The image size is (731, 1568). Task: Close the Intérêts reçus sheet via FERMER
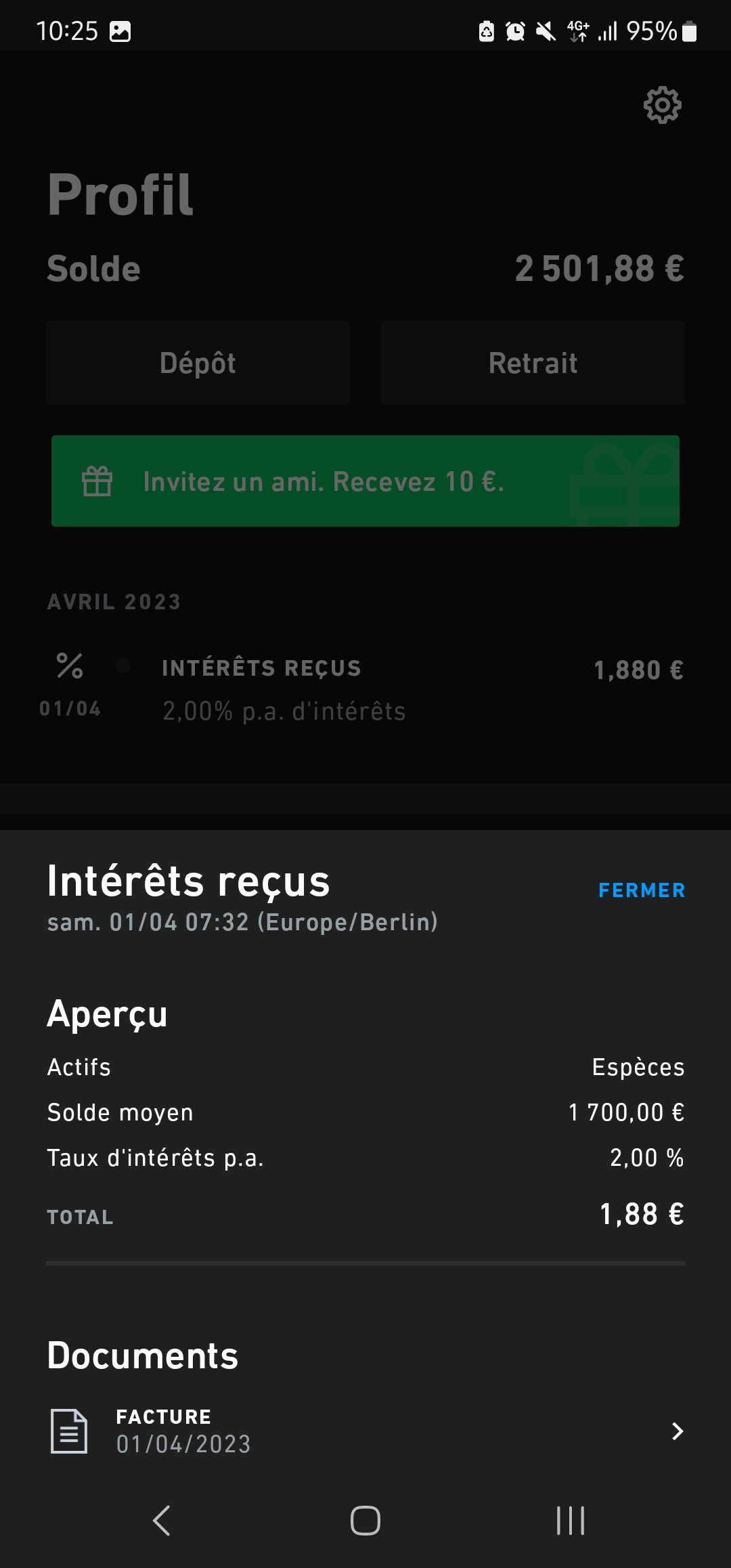coord(642,890)
